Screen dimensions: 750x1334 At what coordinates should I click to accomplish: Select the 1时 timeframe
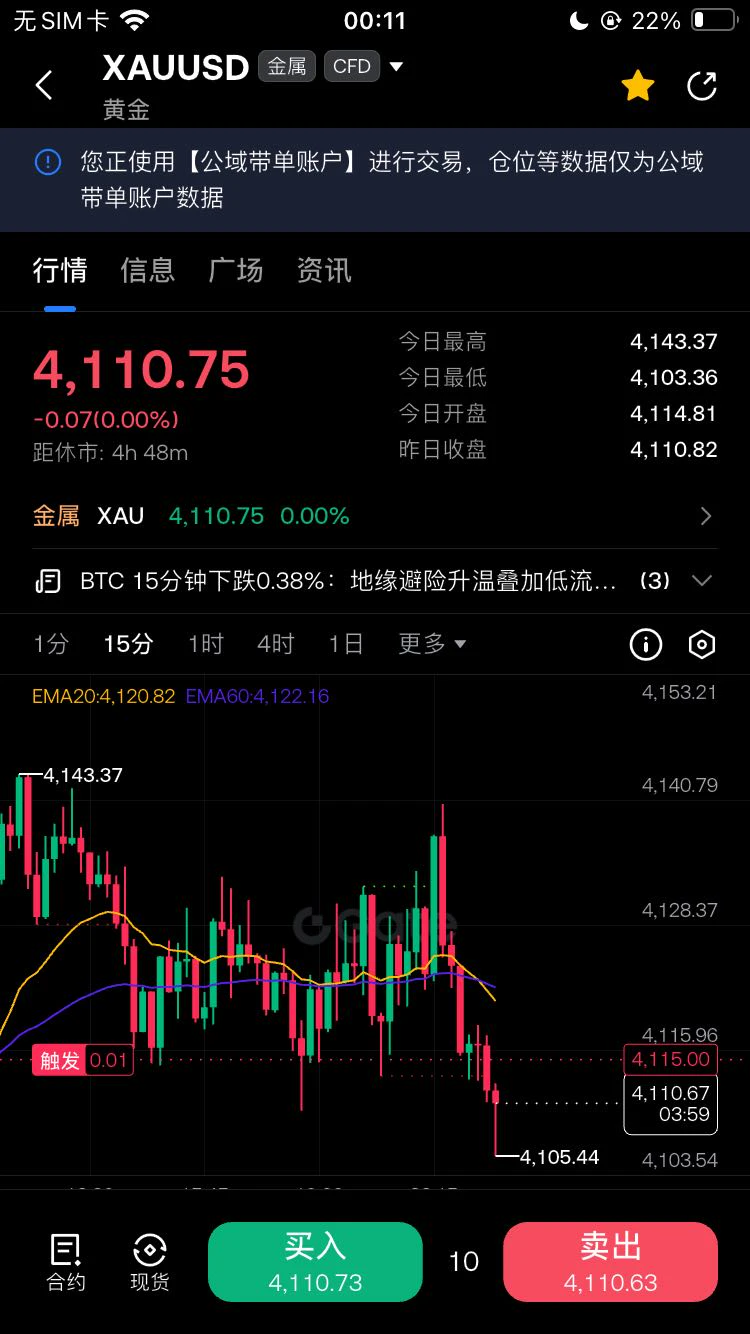click(206, 643)
